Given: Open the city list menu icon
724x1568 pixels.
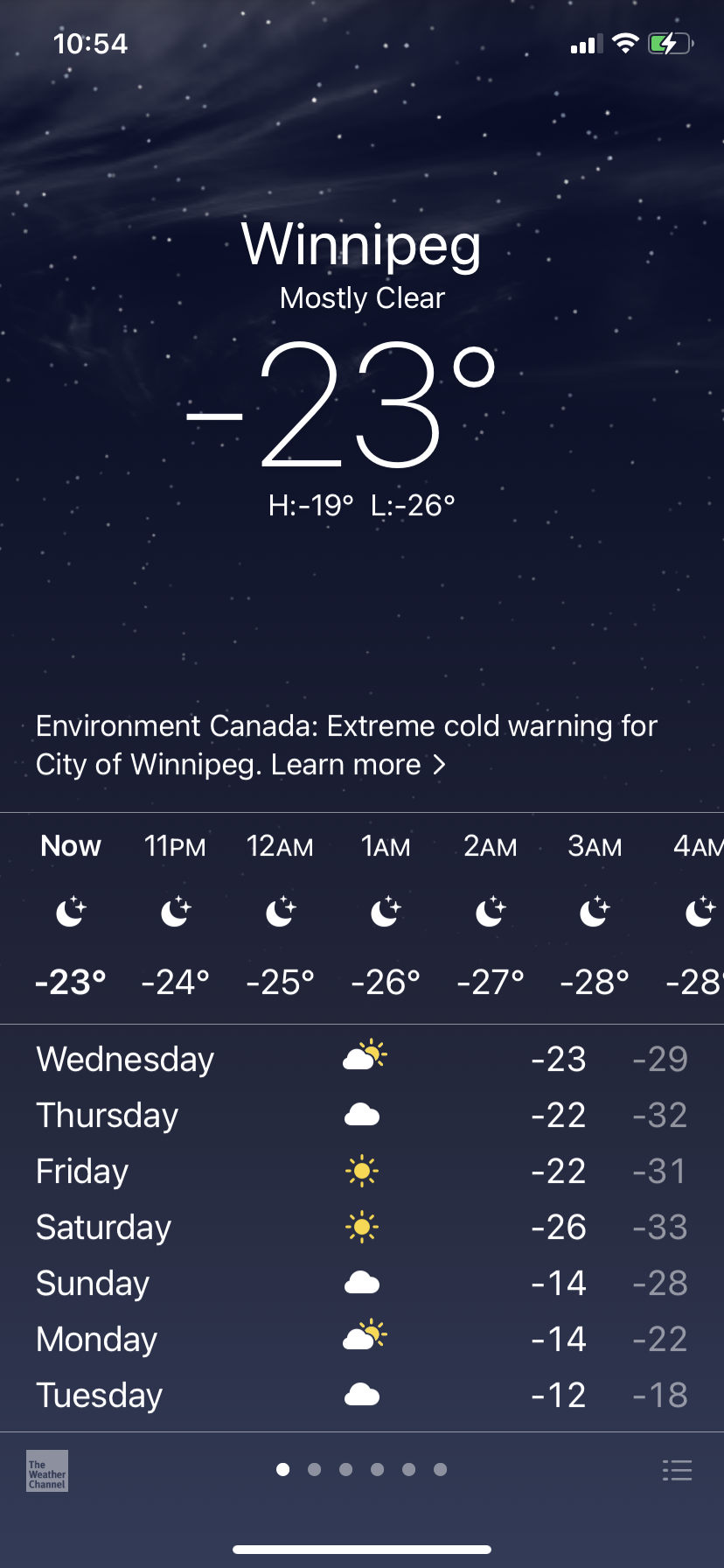Looking at the screenshot, I should pyautogui.click(x=677, y=1470).
